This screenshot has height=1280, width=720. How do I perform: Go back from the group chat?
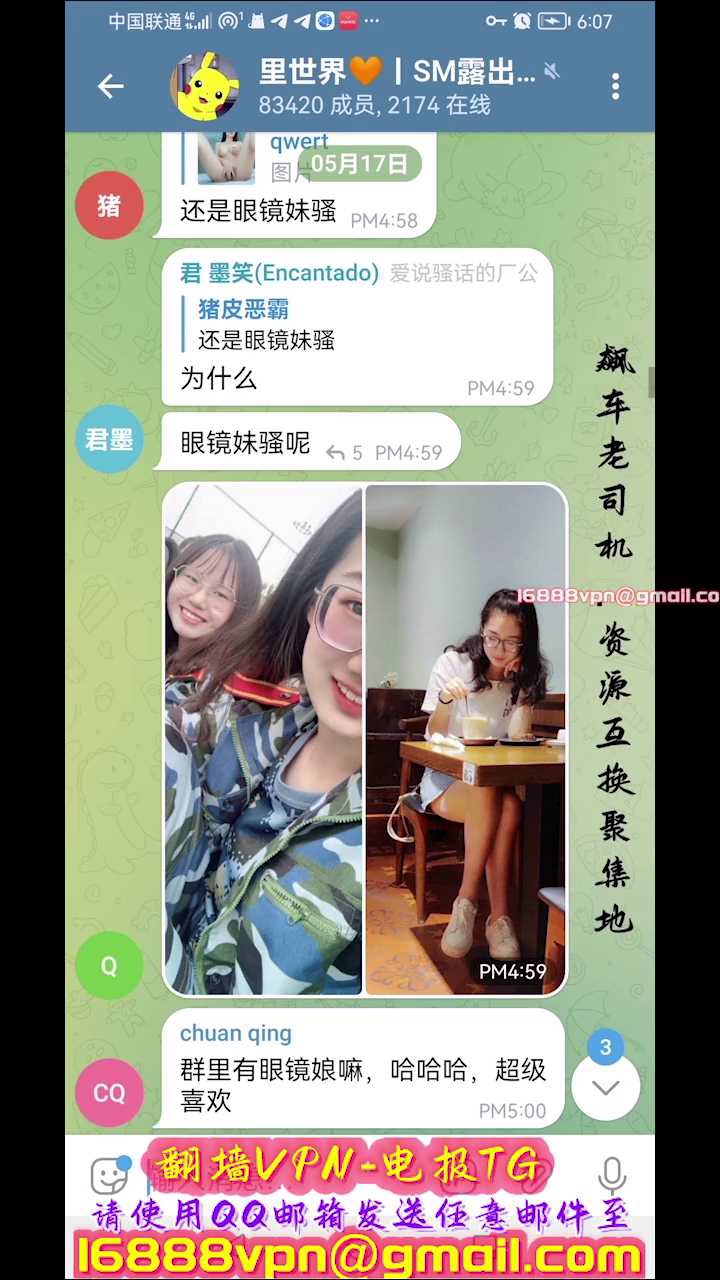(110, 86)
